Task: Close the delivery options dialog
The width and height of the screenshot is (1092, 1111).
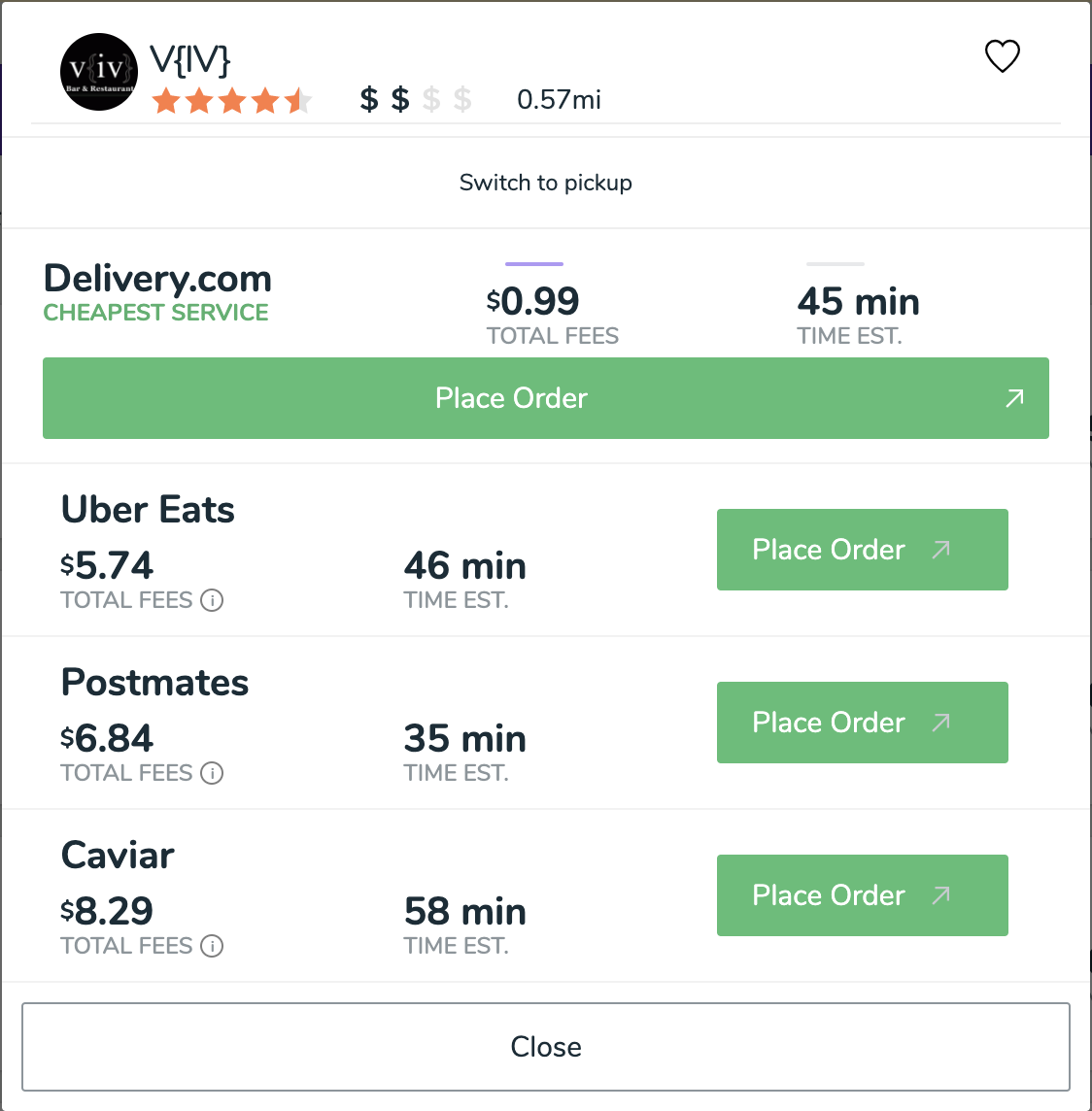Action: 545,1047
